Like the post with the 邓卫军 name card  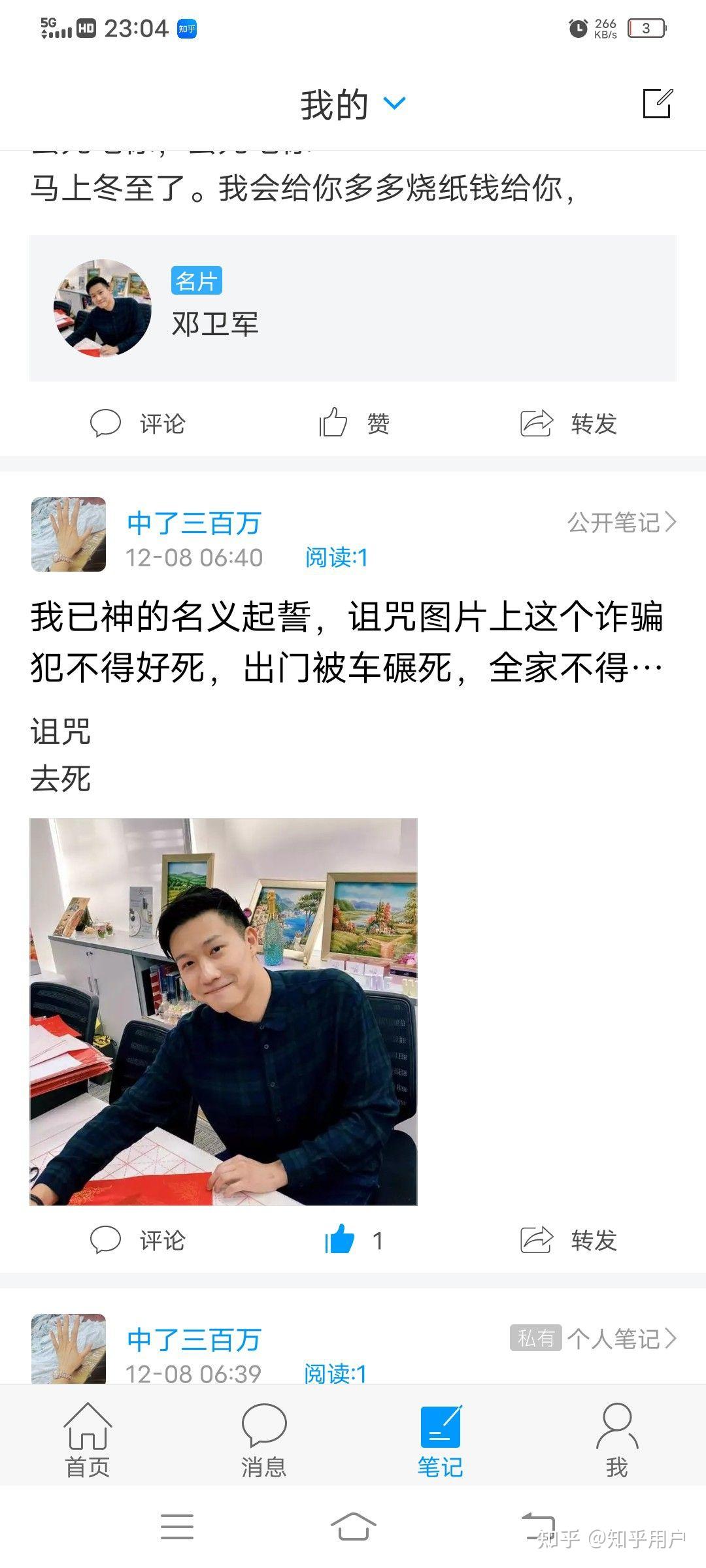point(354,423)
